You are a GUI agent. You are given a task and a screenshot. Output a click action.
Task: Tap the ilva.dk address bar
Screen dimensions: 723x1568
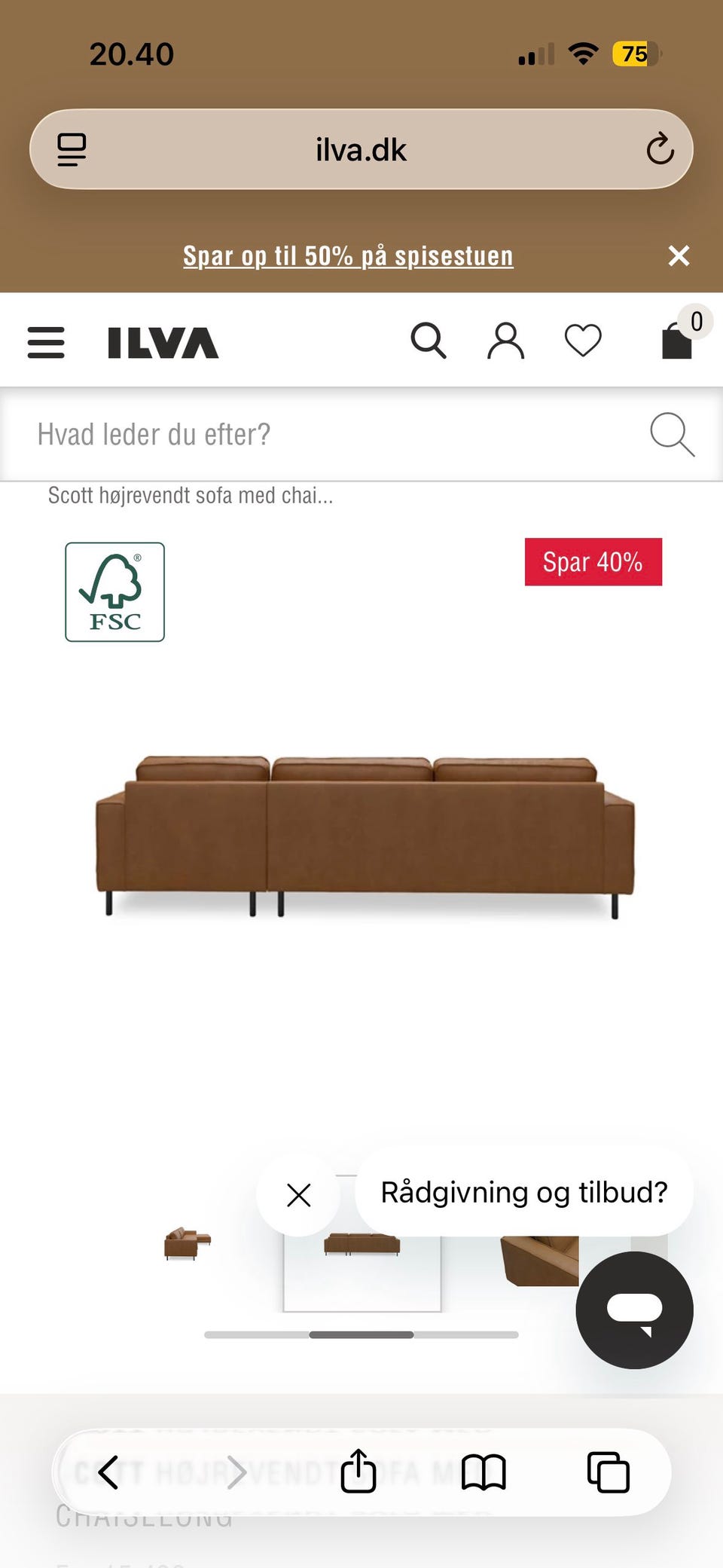[x=361, y=150]
